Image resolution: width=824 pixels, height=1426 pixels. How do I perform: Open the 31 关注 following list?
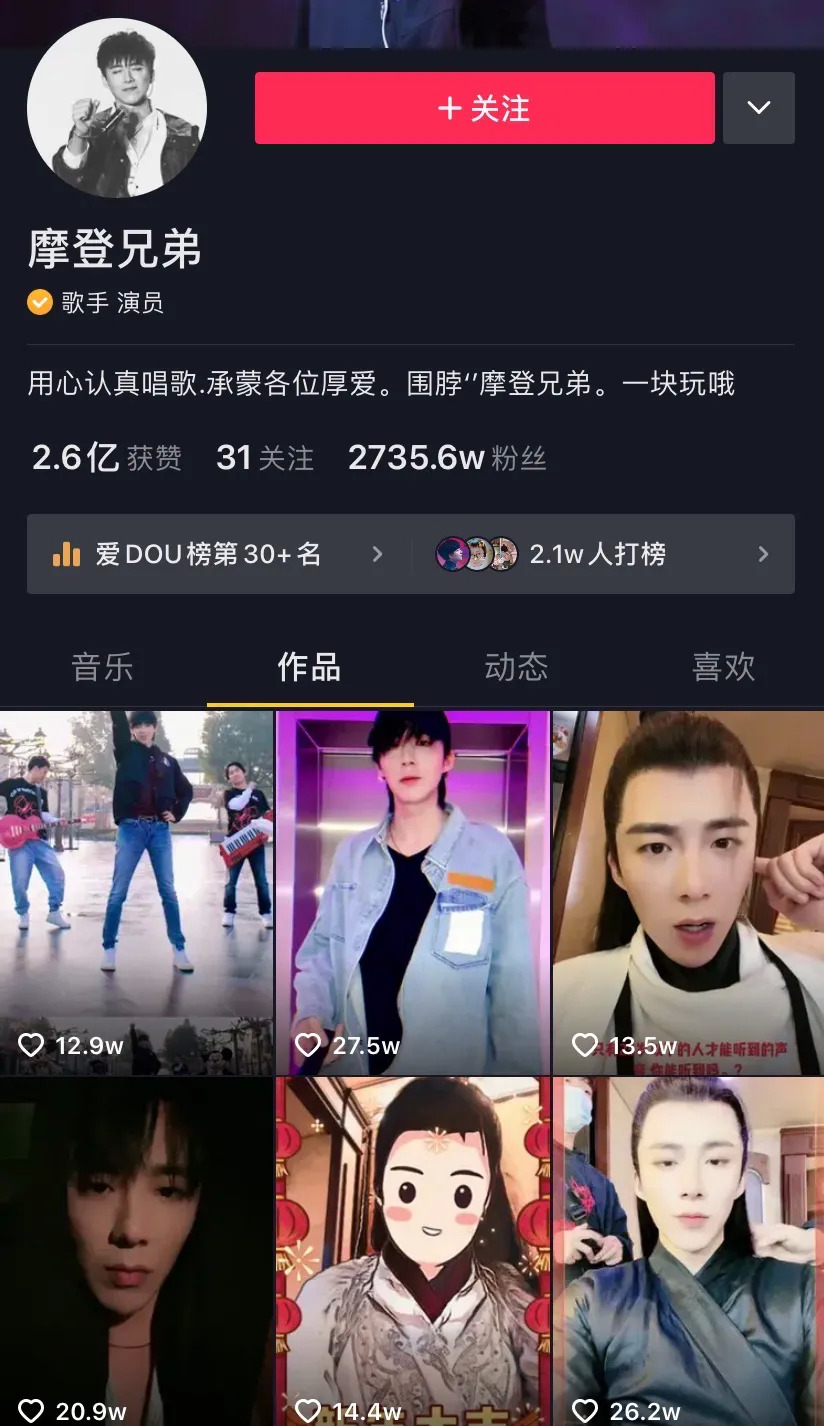click(265, 458)
